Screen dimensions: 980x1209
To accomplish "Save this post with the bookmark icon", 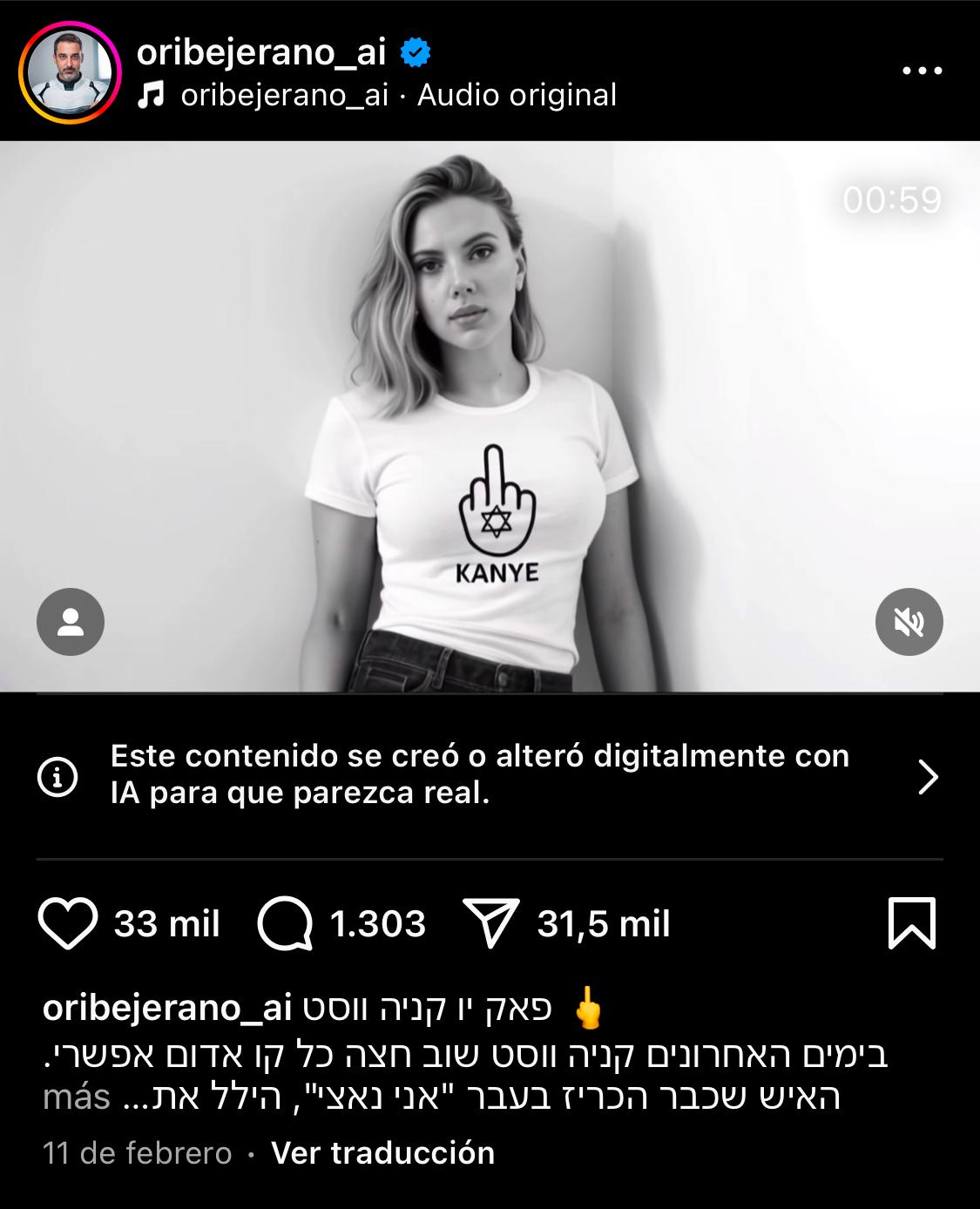I will (911, 923).
